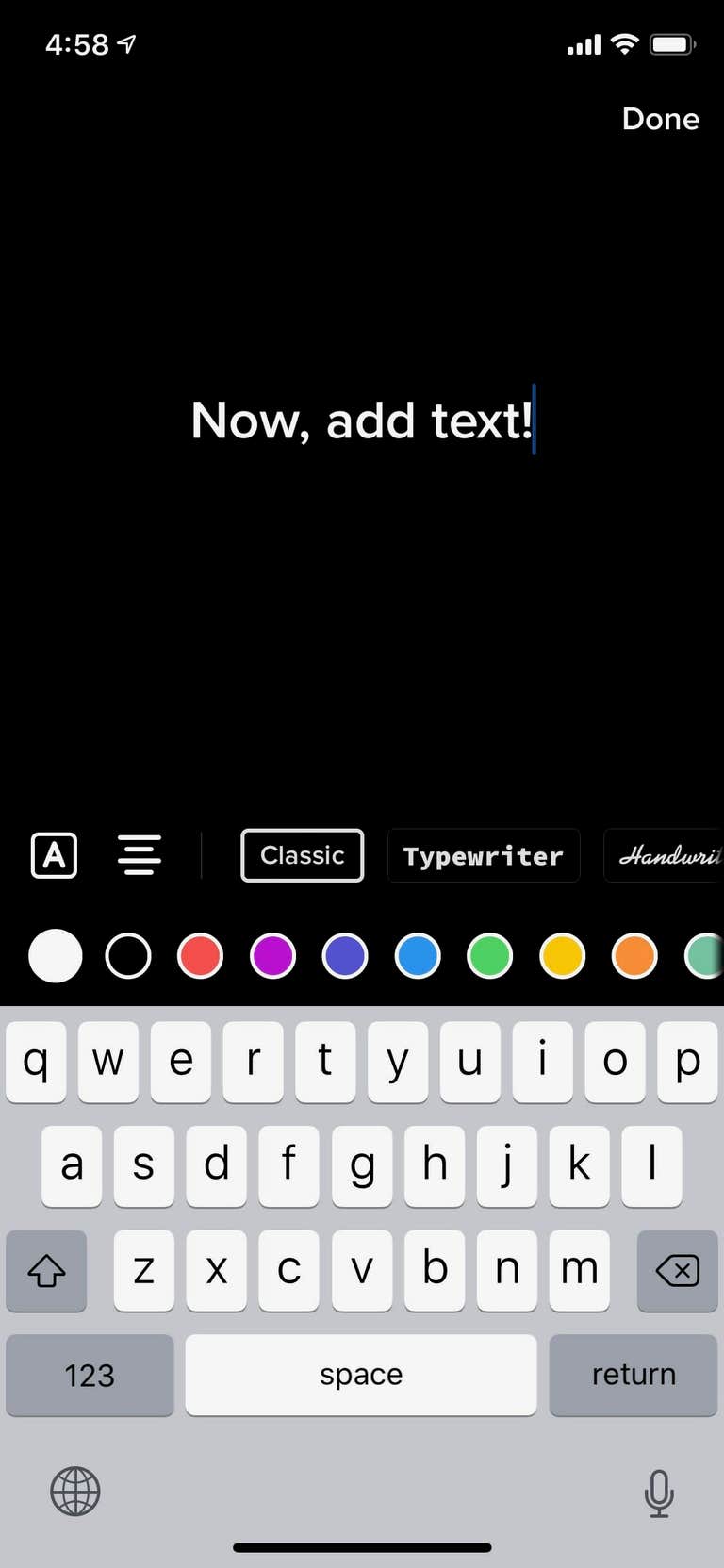This screenshot has height=1568, width=724.
Task: Toggle the text background style icon
Action: pos(54,855)
